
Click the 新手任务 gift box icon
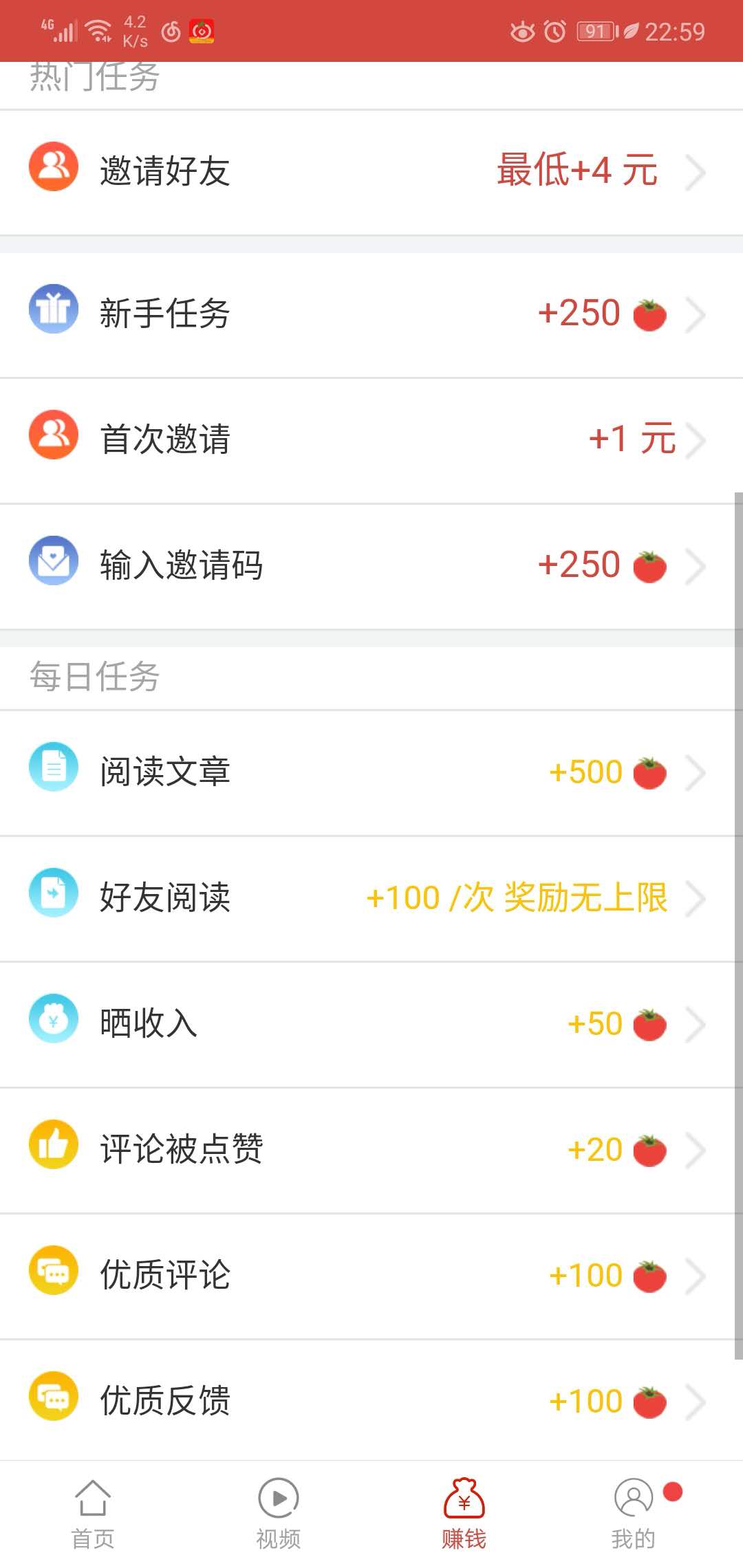[x=52, y=311]
